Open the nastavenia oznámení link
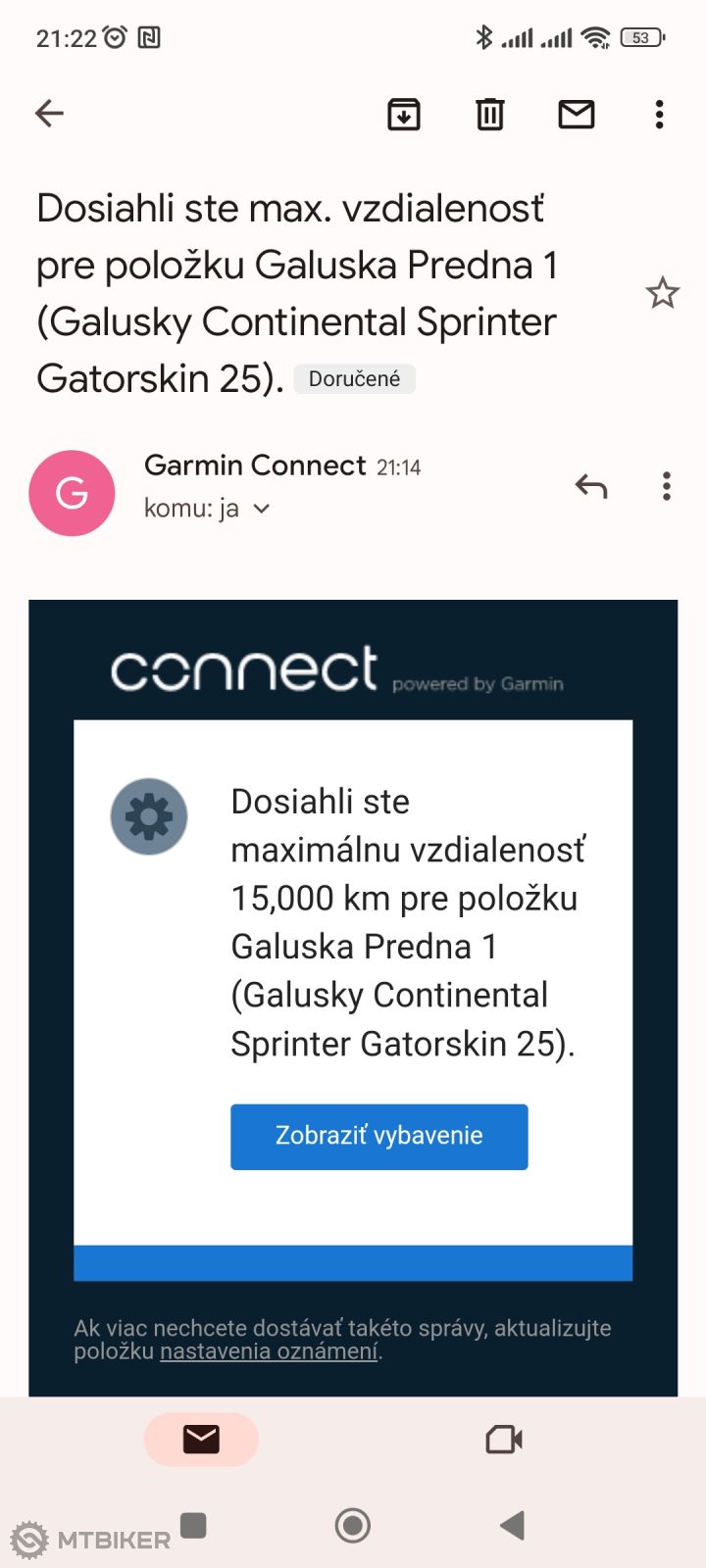The height and width of the screenshot is (1568, 706). [x=269, y=1351]
